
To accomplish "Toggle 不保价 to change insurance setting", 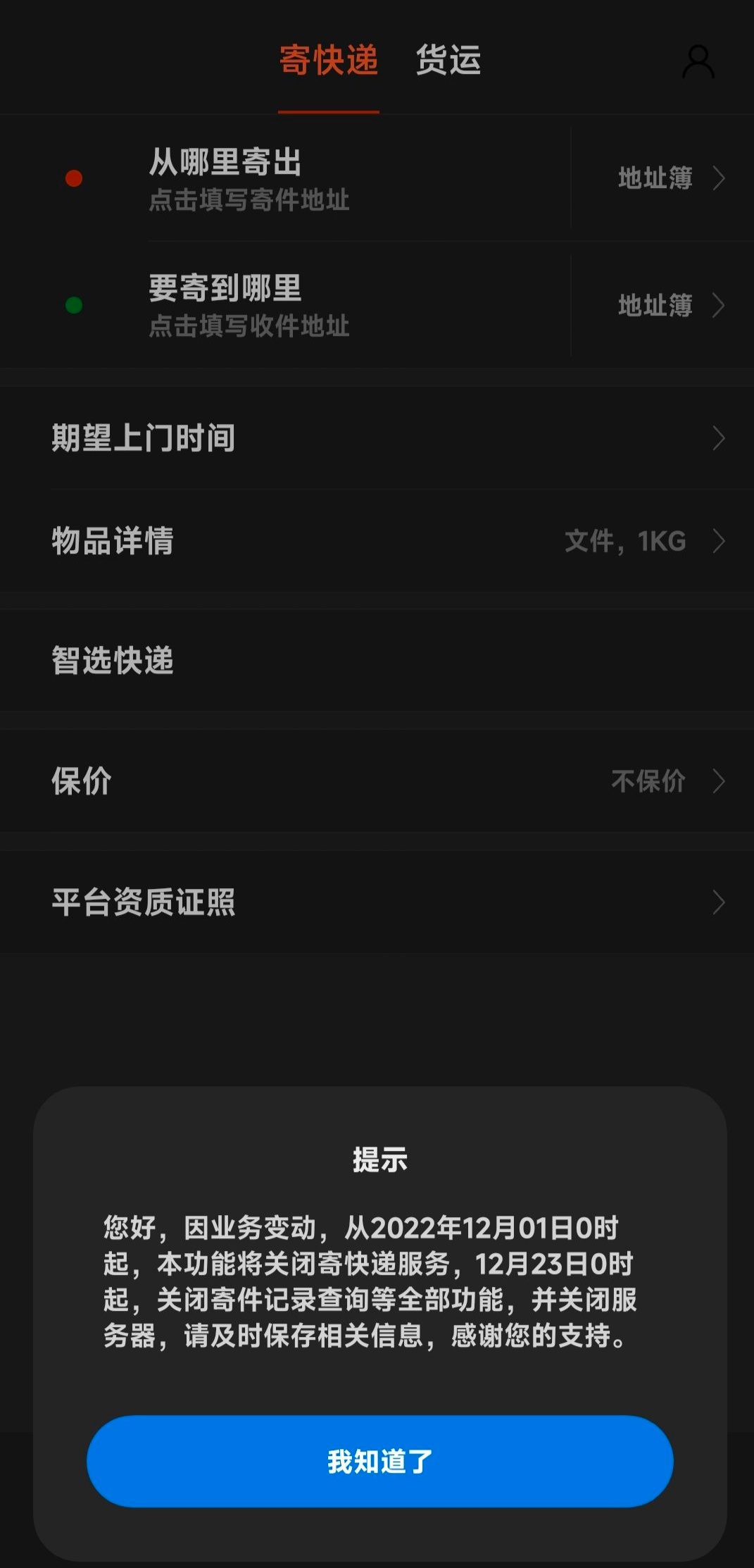I will point(648,781).
